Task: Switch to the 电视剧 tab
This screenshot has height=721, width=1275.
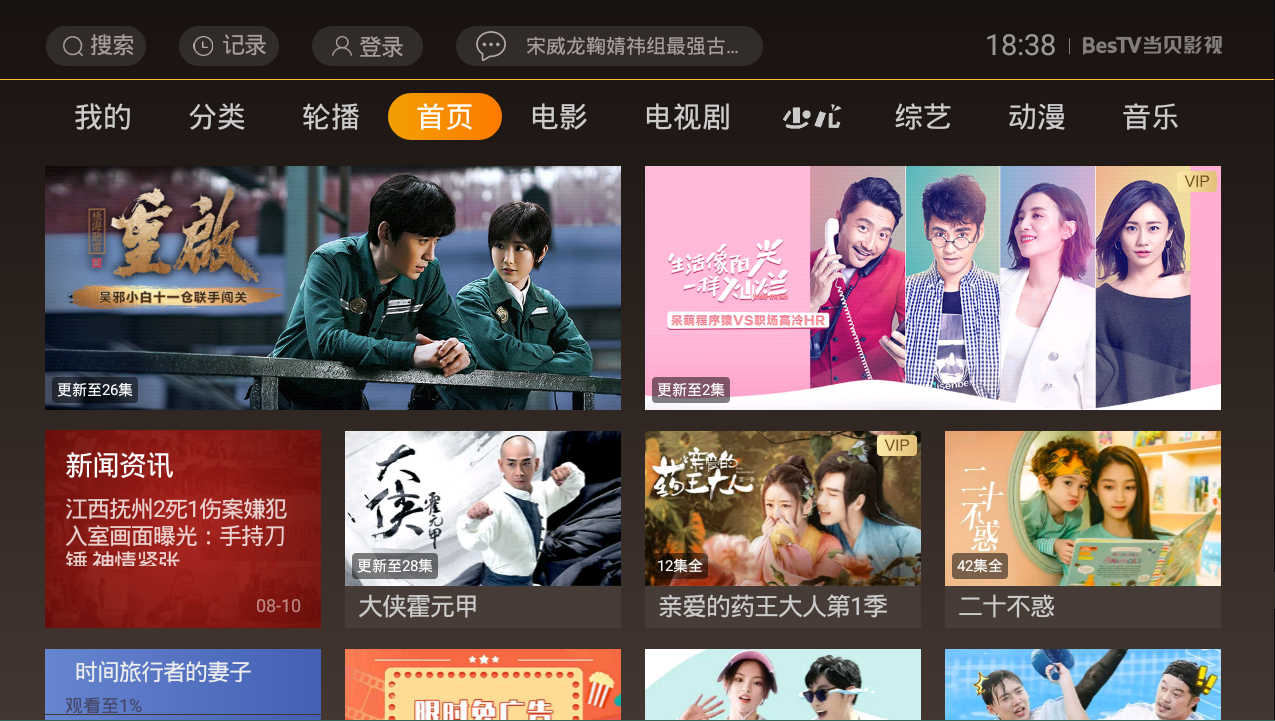Action: point(687,117)
